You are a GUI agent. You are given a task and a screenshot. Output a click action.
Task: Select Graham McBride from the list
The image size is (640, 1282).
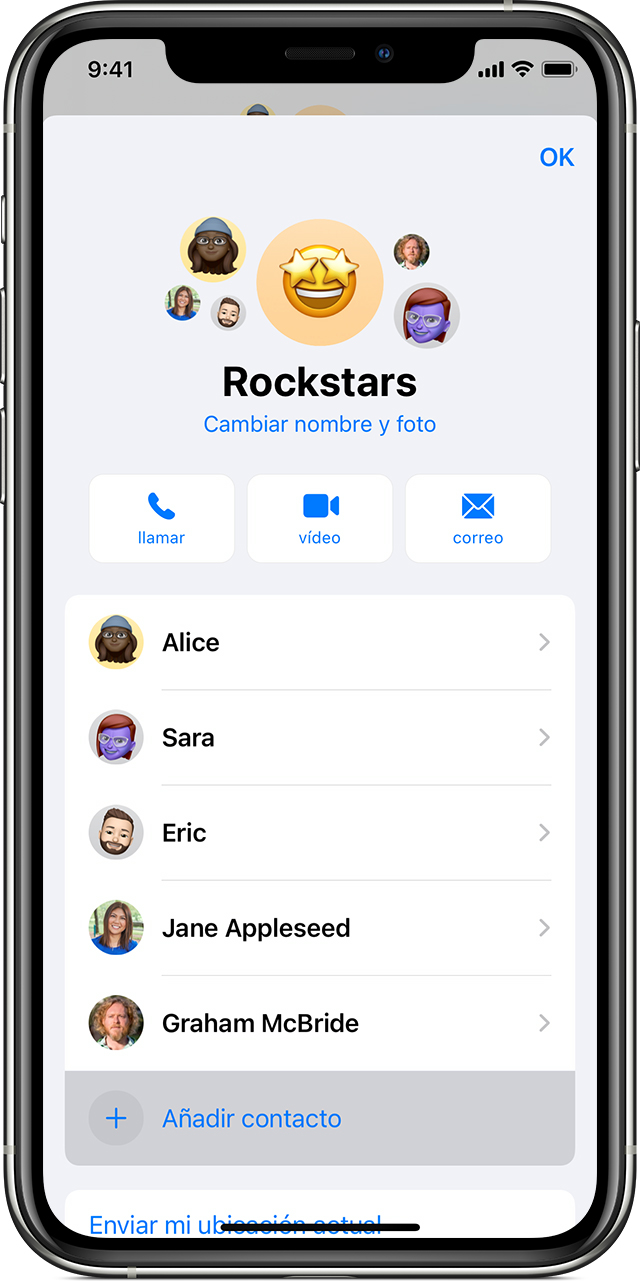tap(320, 1023)
